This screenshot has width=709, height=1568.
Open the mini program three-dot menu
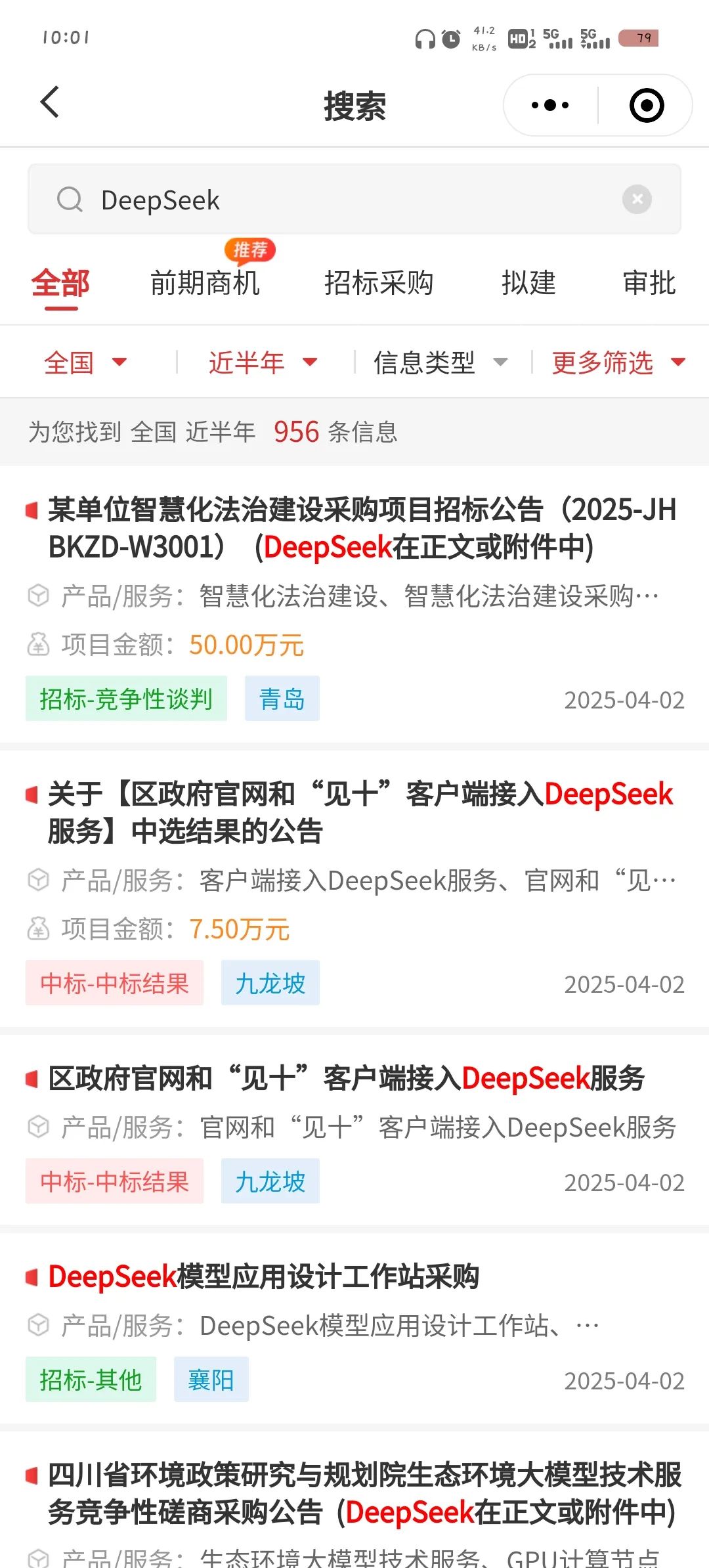point(550,105)
